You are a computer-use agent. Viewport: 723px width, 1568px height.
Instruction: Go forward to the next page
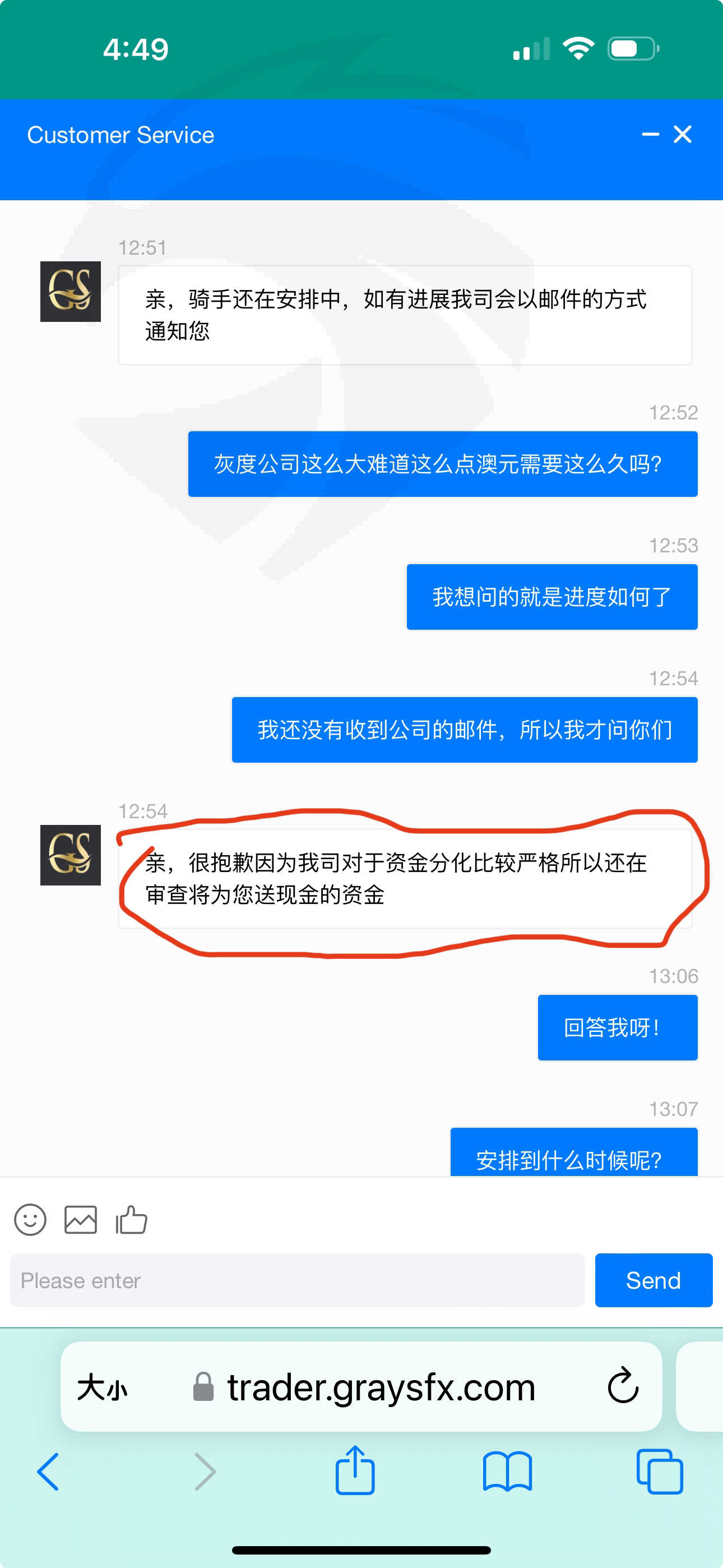click(x=205, y=1472)
